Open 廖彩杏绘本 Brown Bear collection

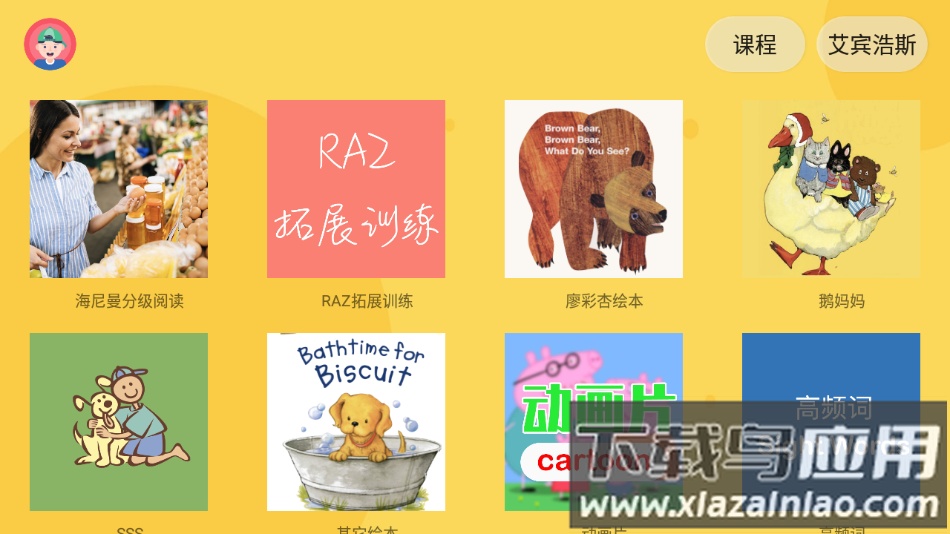click(593, 189)
